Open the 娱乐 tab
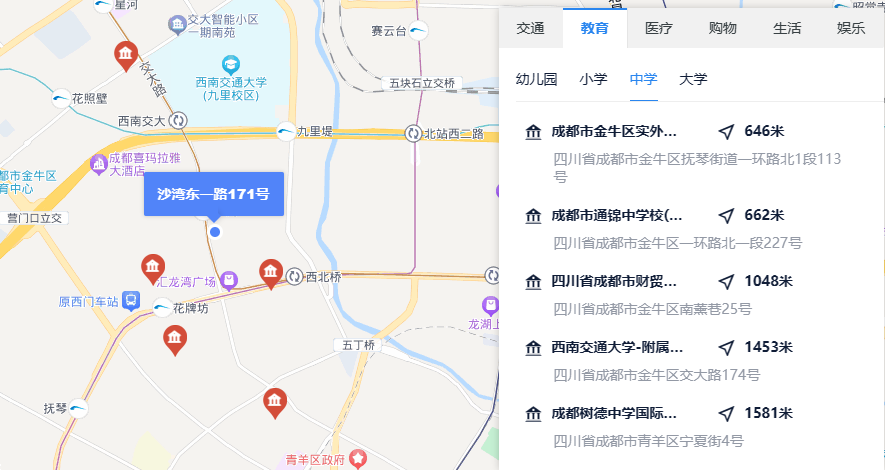This screenshot has width=885, height=470. (x=851, y=28)
